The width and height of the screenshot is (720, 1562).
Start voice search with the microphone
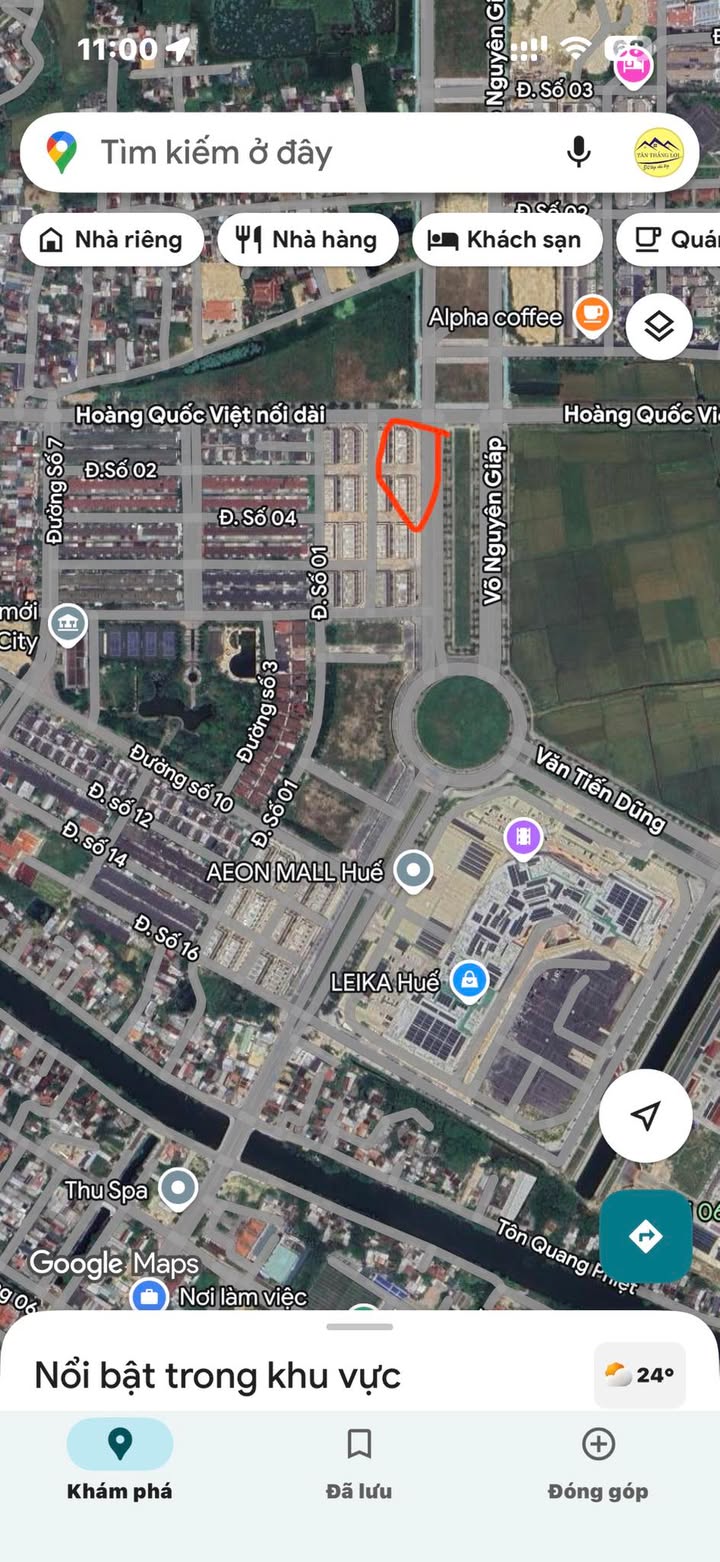[x=579, y=152]
